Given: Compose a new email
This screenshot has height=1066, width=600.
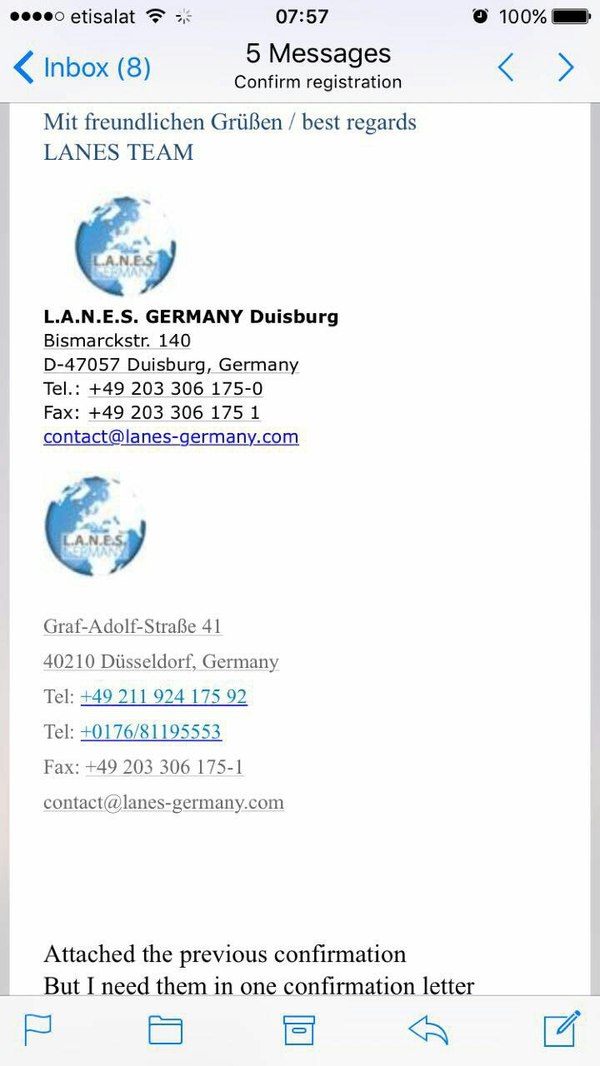Looking at the screenshot, I should [x=561, y=1029].
